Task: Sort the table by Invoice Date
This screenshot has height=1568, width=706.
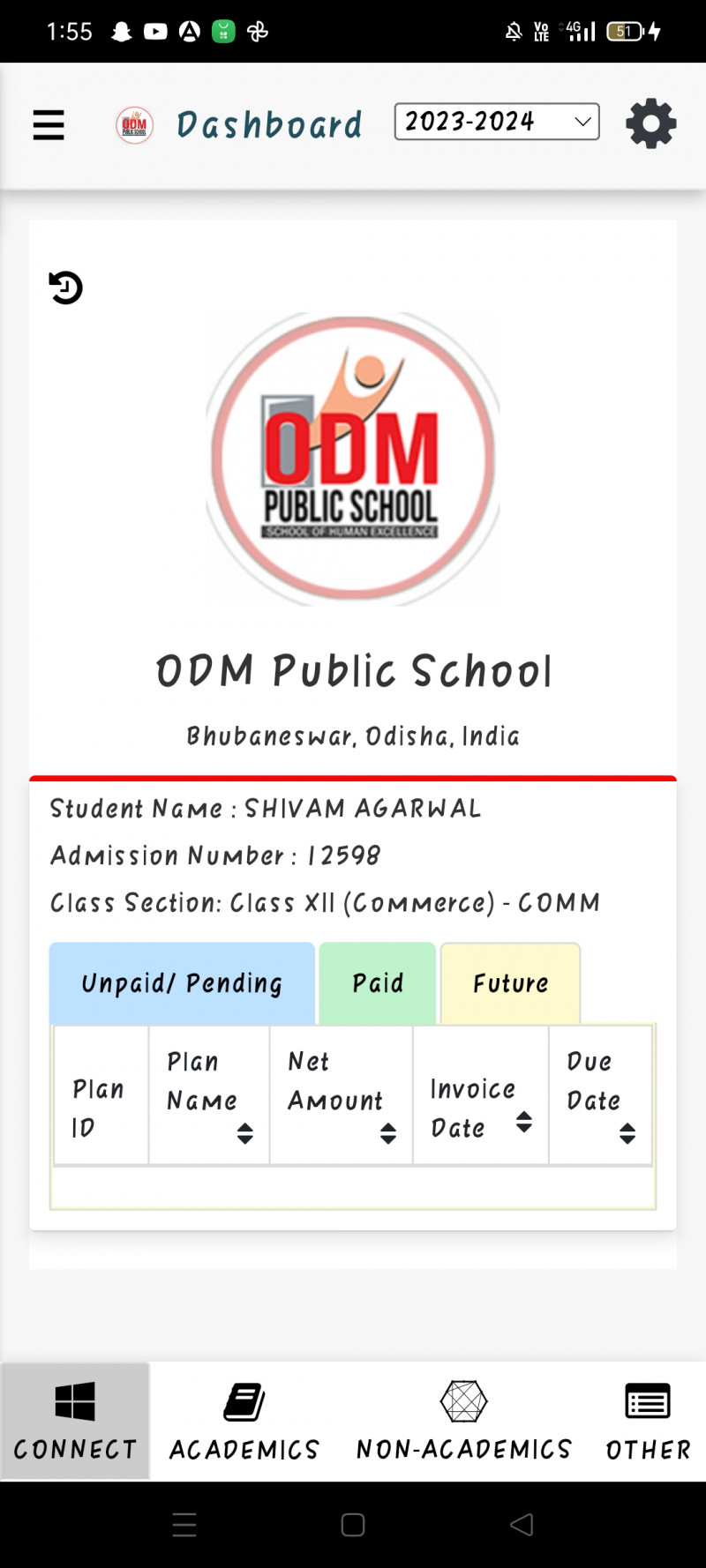Action: click(523, 1122)
